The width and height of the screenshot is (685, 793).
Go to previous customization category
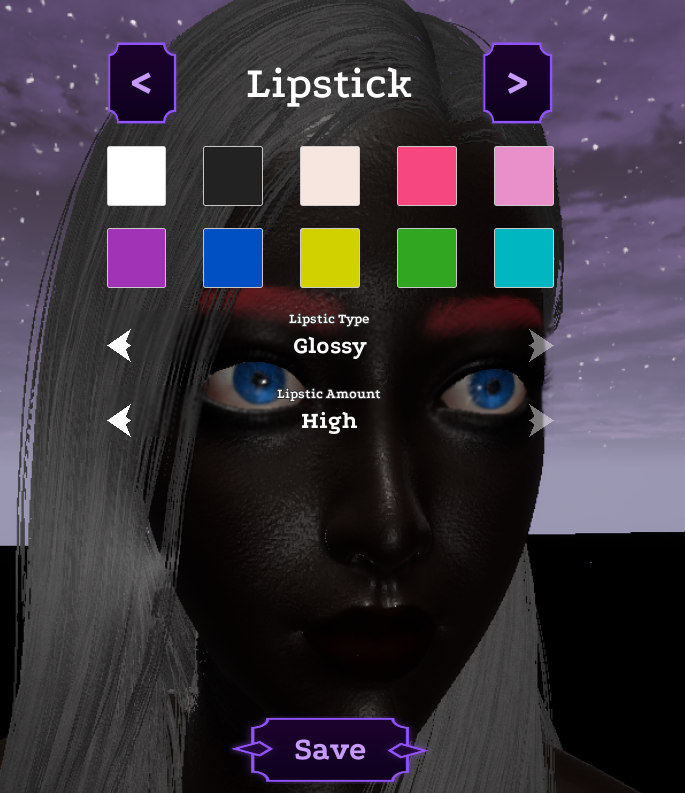pos(141,83)
